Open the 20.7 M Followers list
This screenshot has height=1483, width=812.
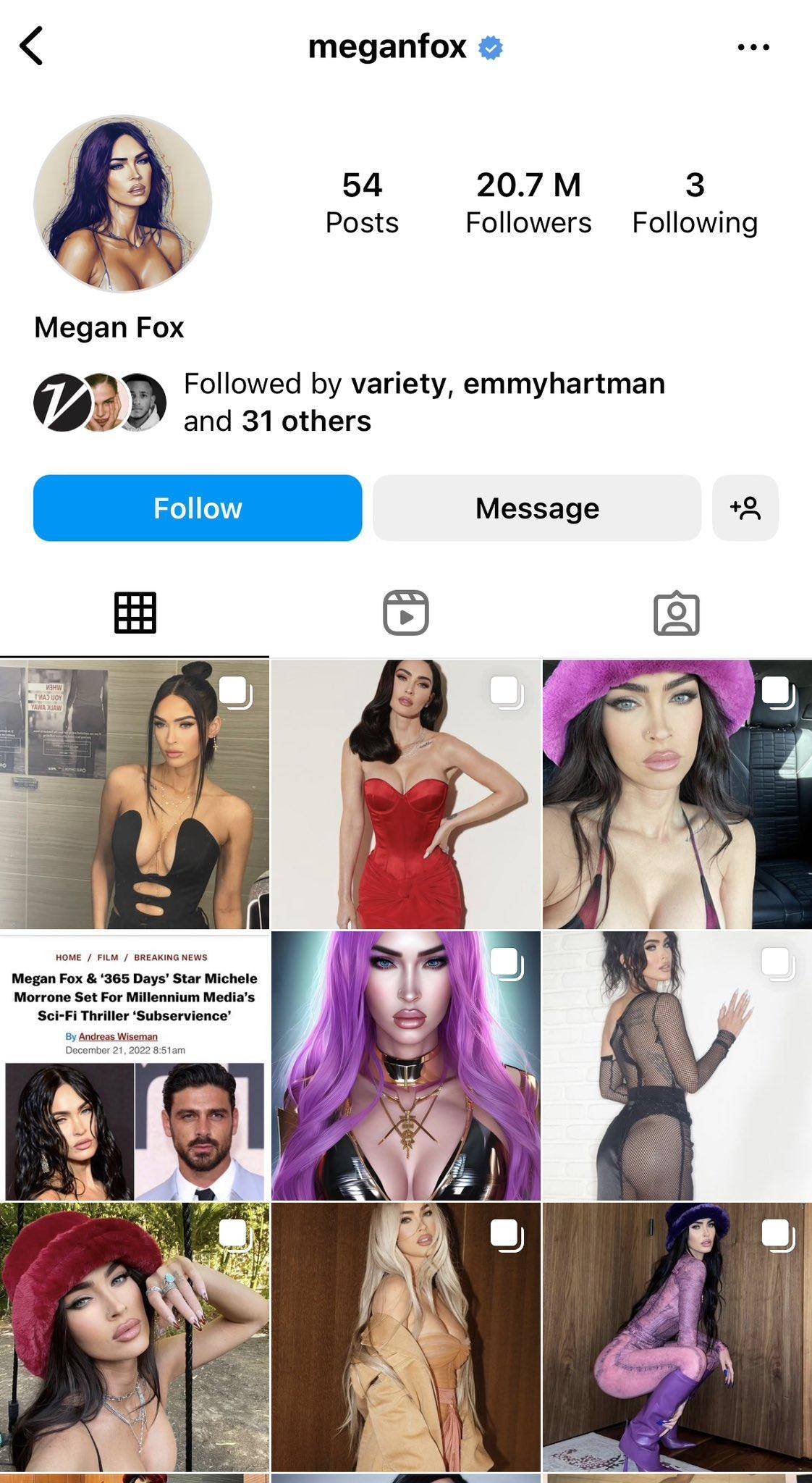528,203
